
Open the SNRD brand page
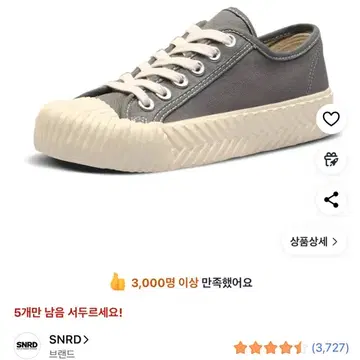[x=69, y=340]
